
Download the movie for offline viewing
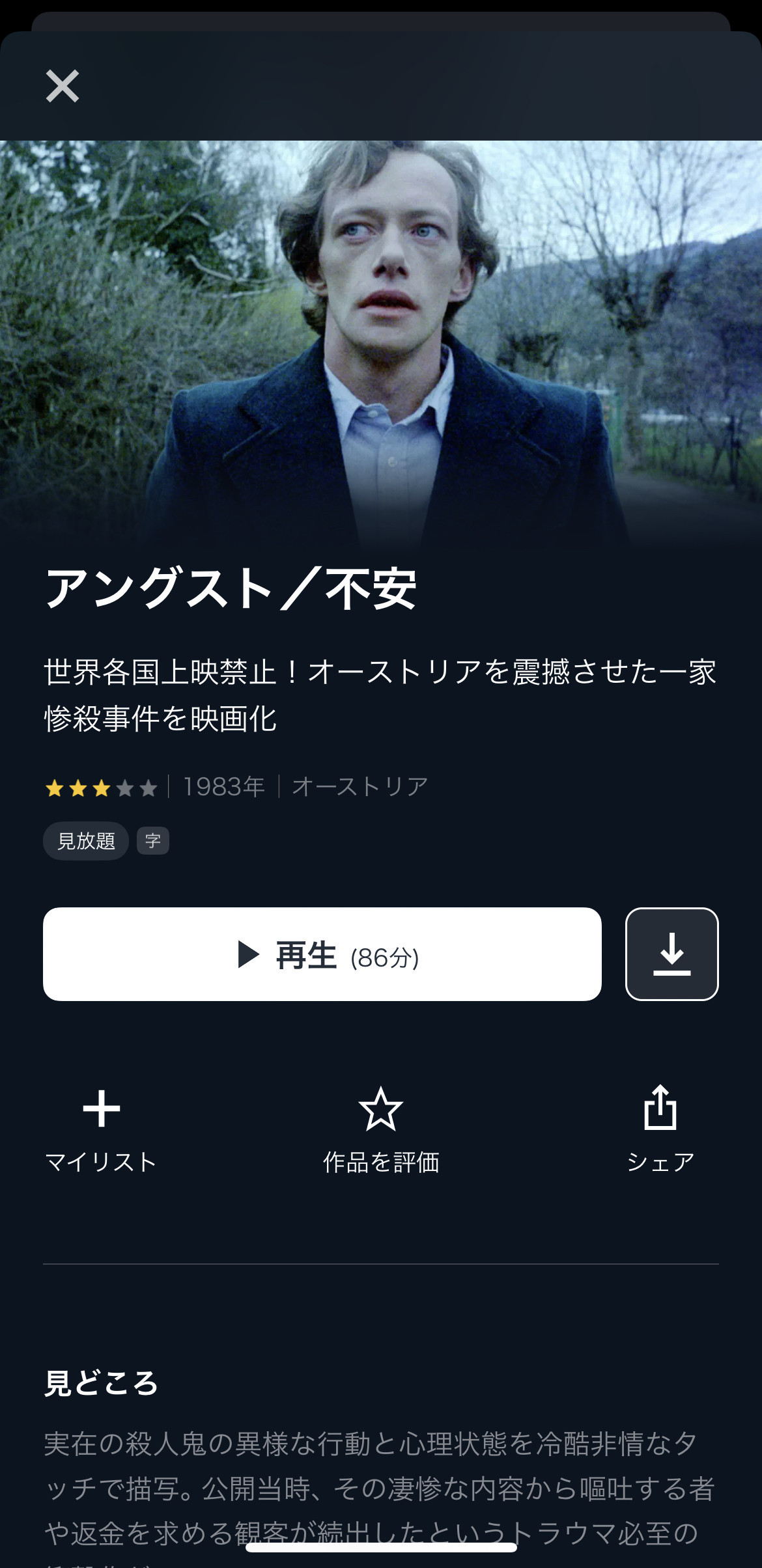672,954
